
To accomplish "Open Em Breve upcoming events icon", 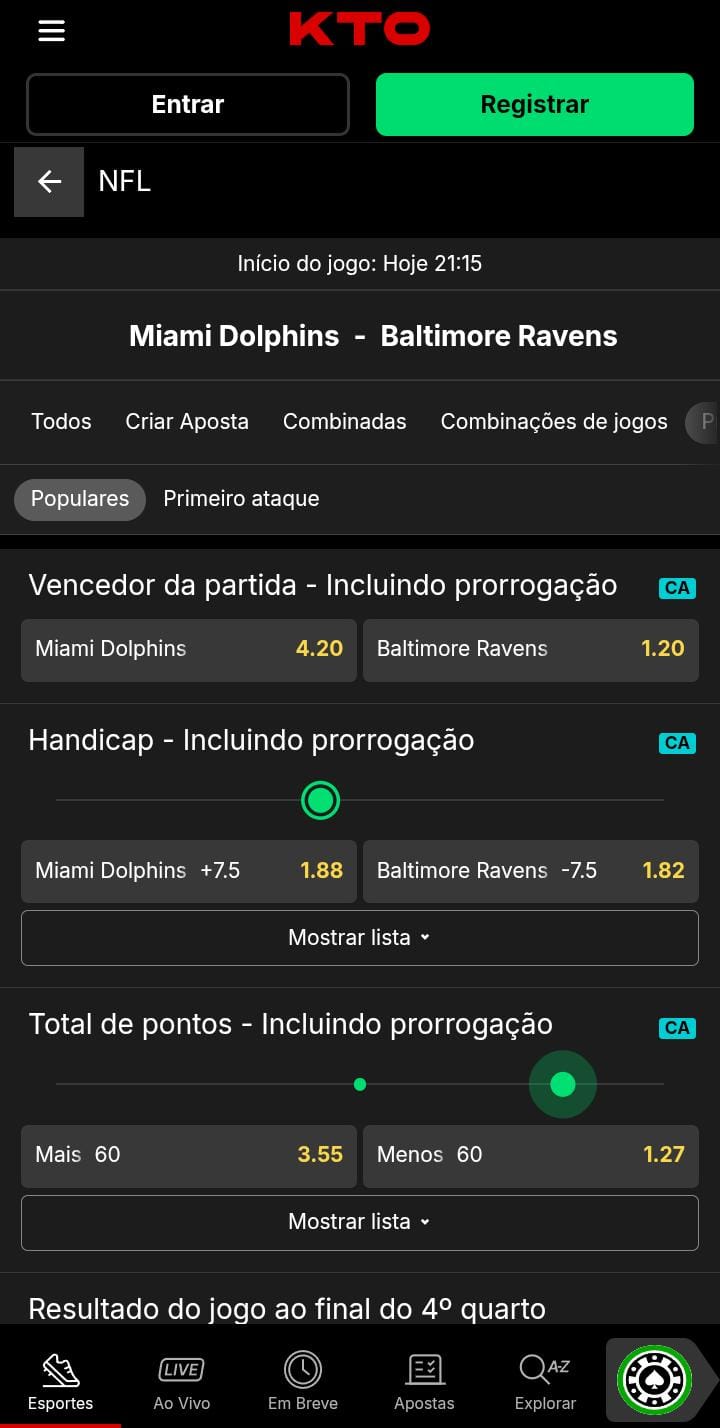I will tap(302, 1380).
